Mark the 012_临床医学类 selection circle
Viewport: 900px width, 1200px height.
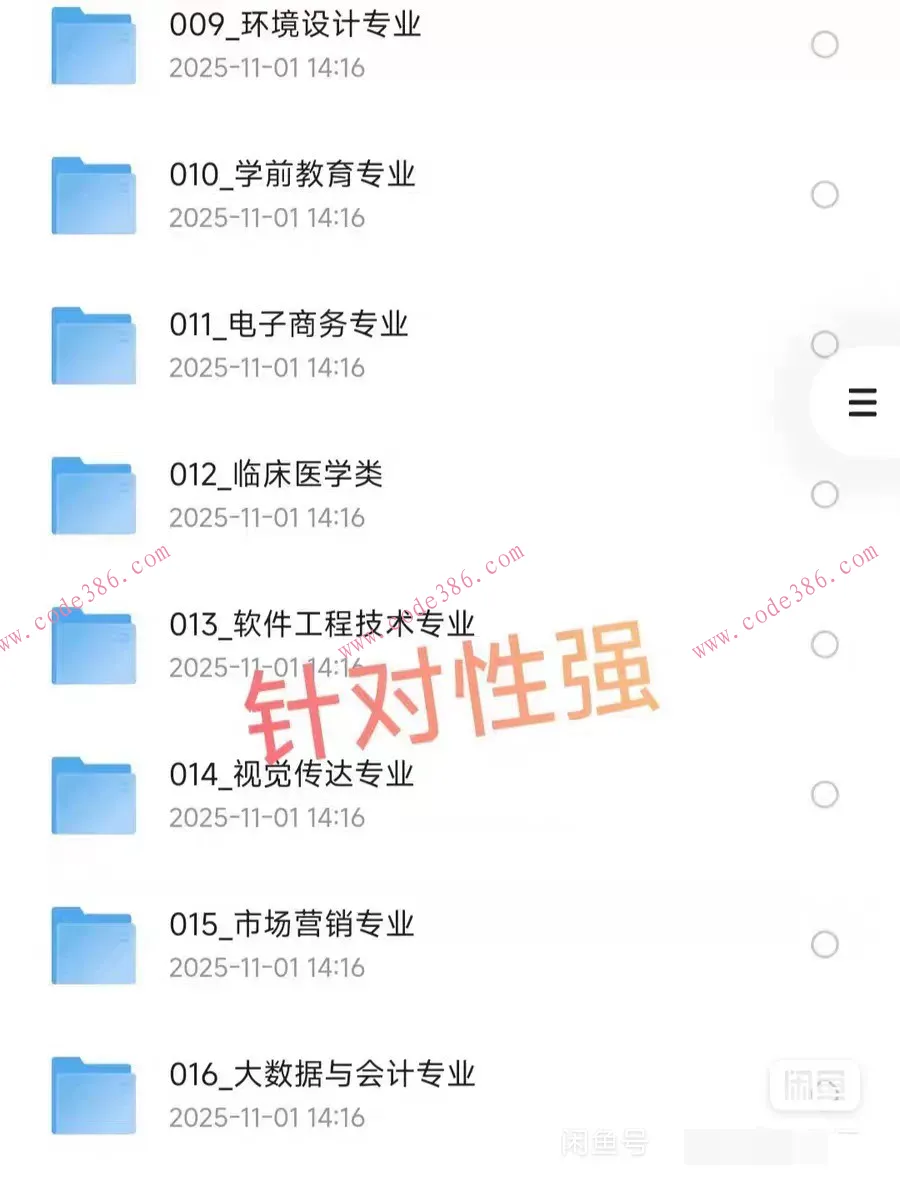point(824,494)
